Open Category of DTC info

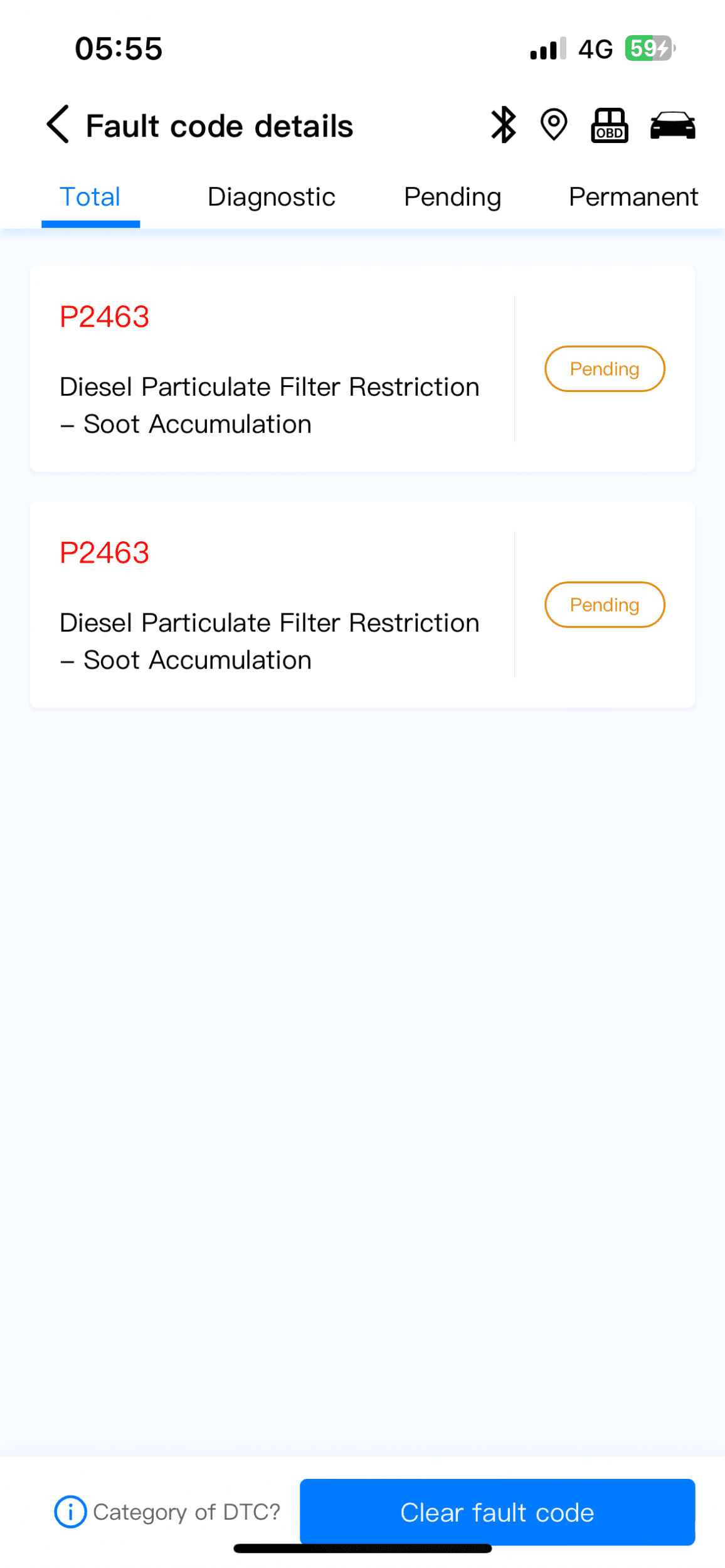(167, 1512)
